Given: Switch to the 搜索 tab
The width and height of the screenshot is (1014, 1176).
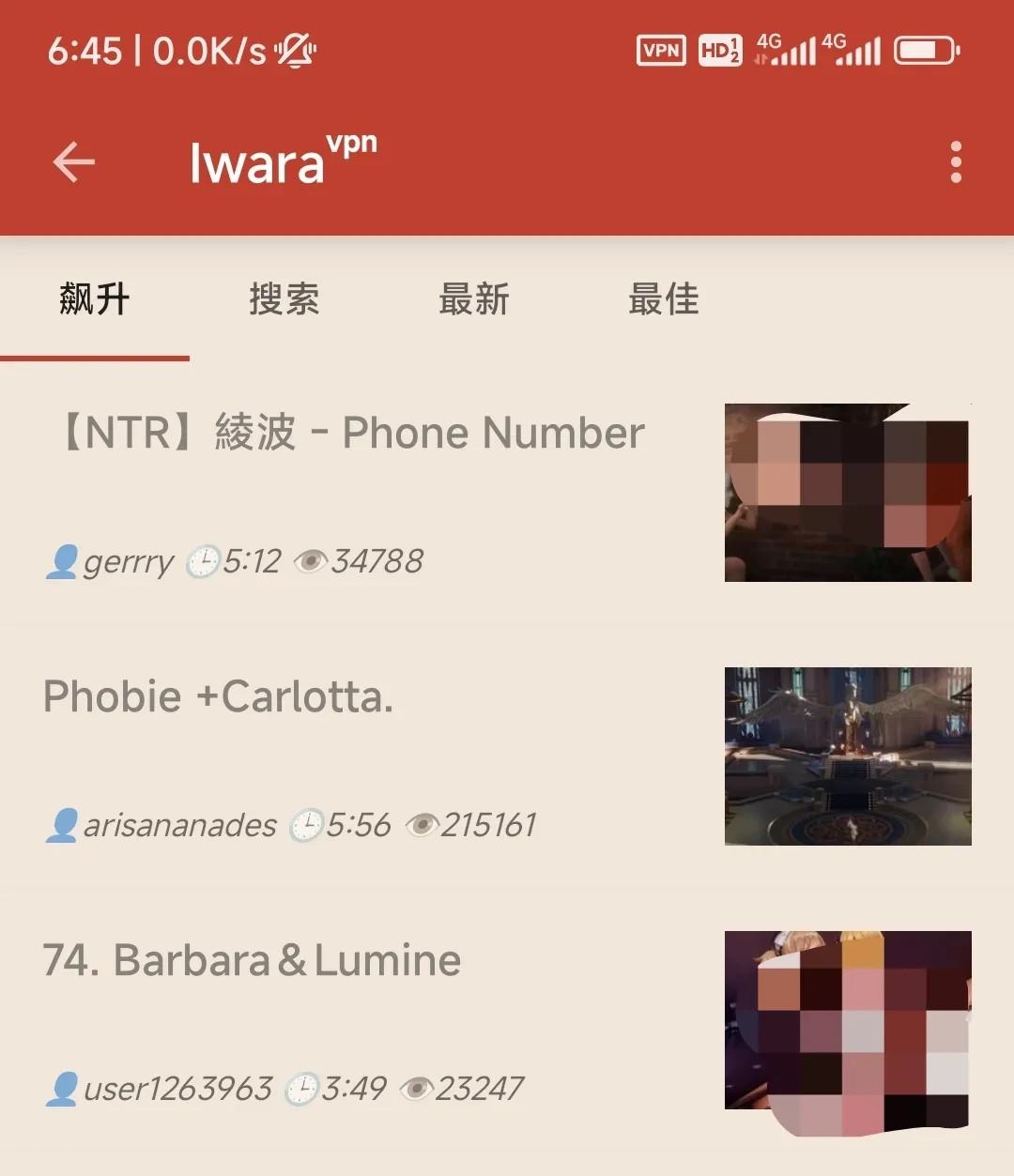Looking at the screenshot, I should pos(284,300).
